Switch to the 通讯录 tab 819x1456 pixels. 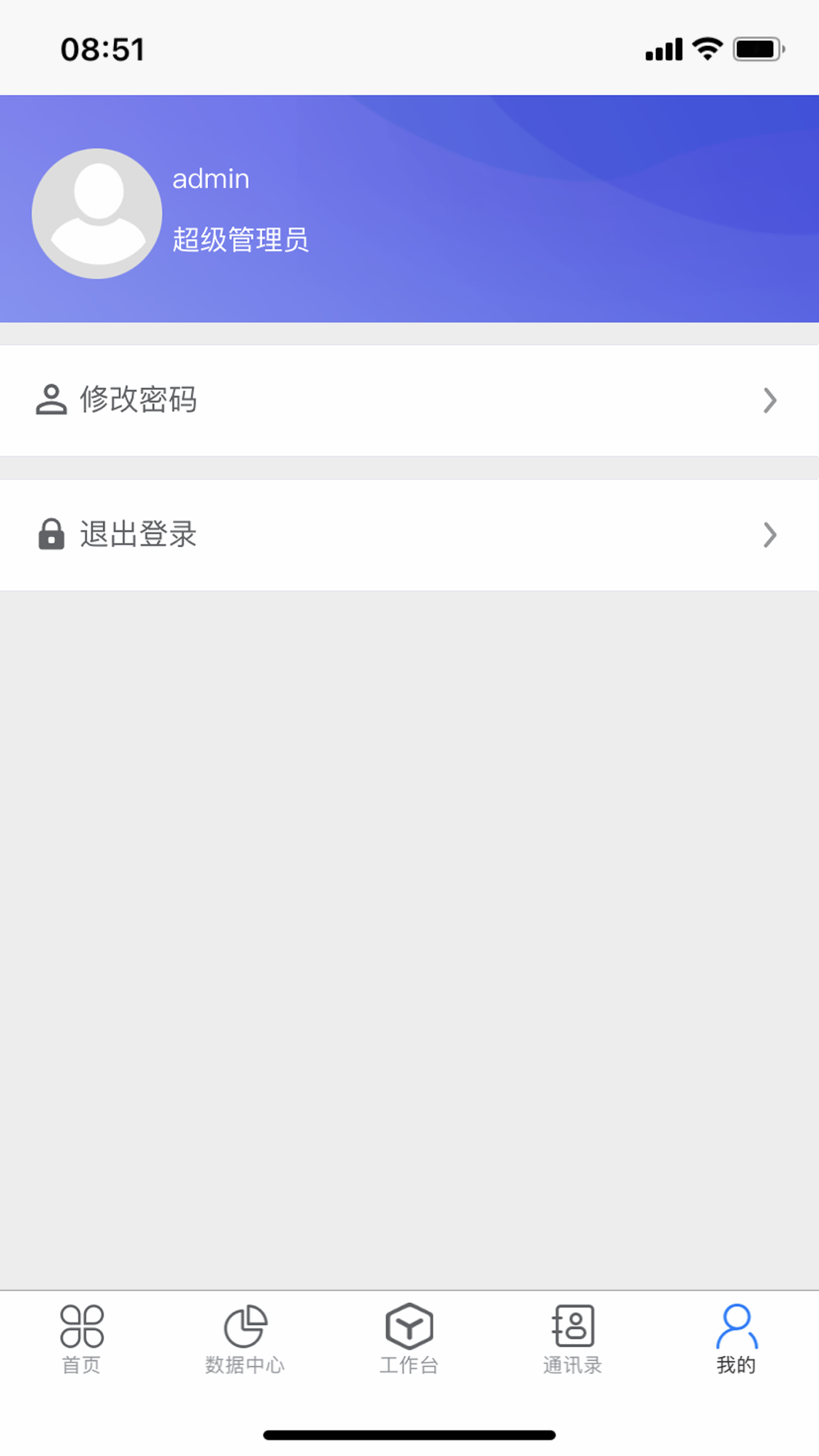[x=572, y=1339]
